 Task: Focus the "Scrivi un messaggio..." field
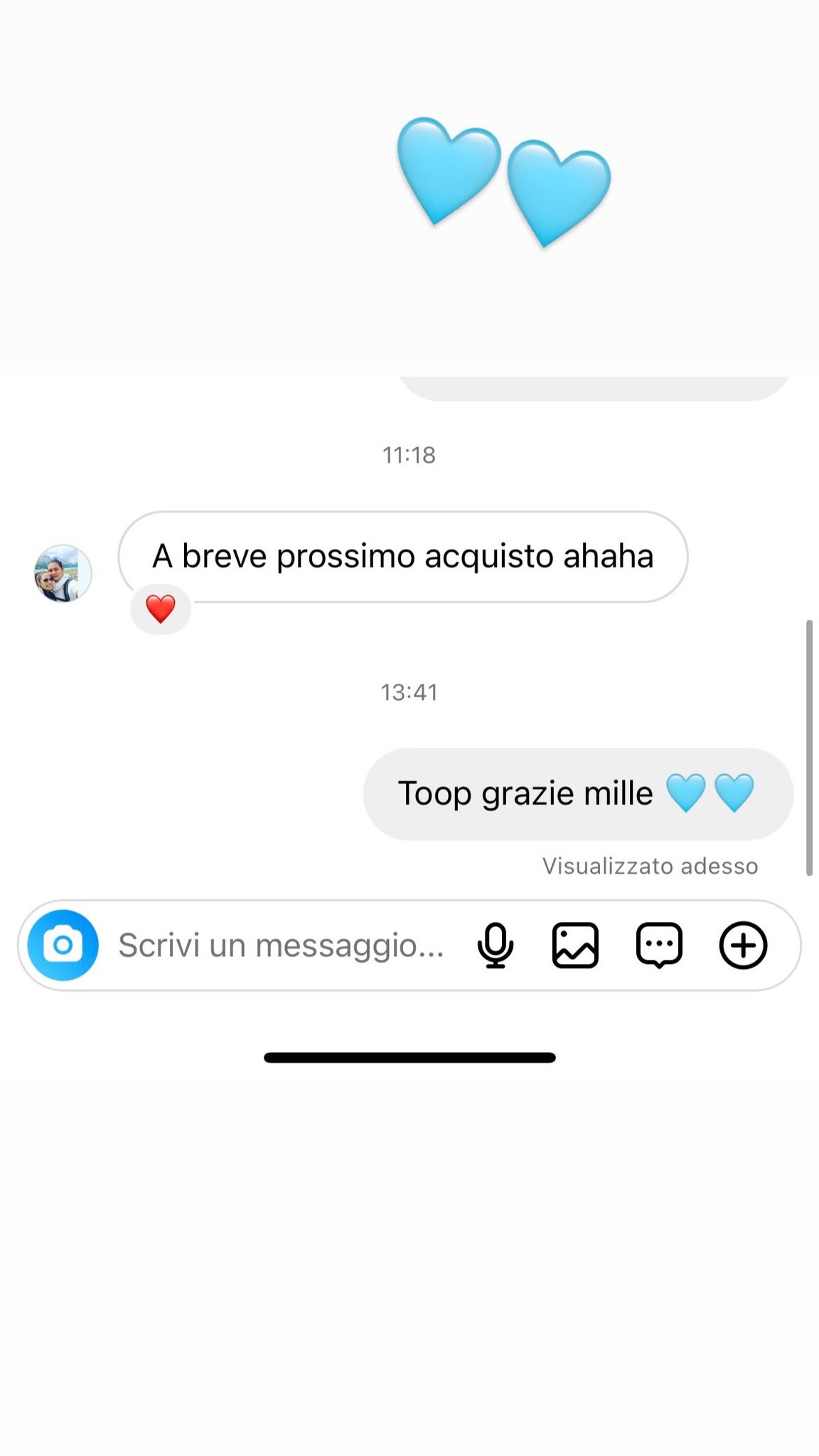coord(282,946)
